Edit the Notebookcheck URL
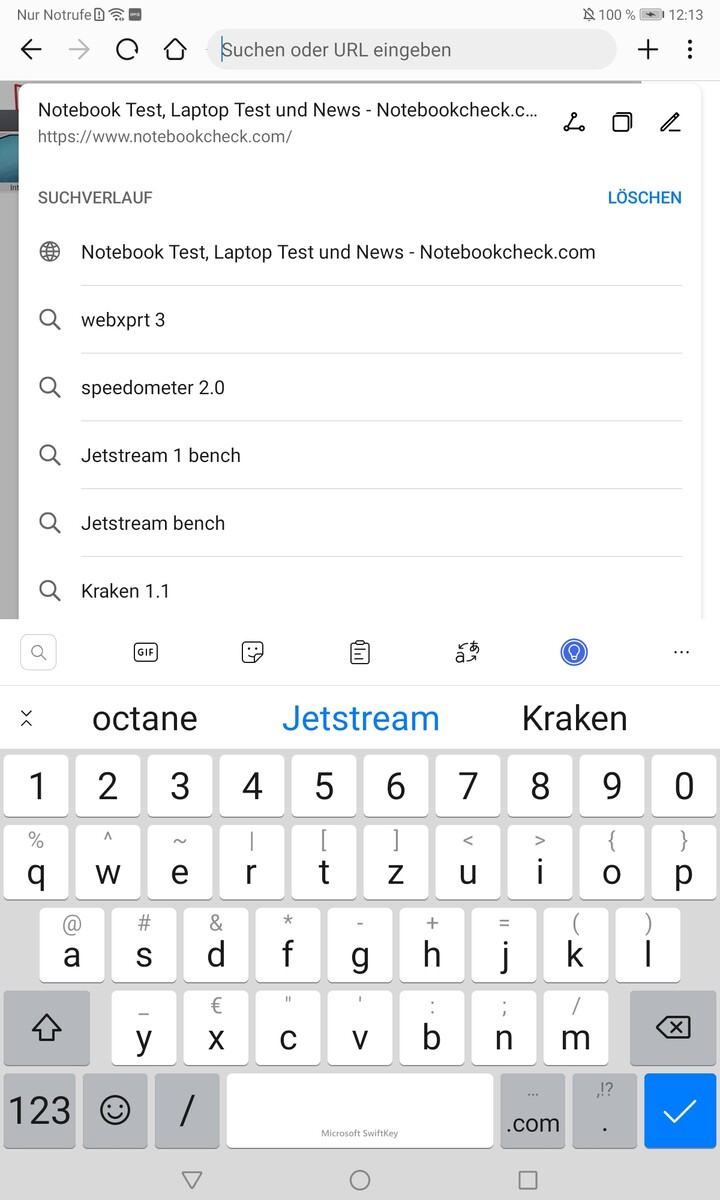This screenshot has height=1200, width=720. tap(670, 123)
